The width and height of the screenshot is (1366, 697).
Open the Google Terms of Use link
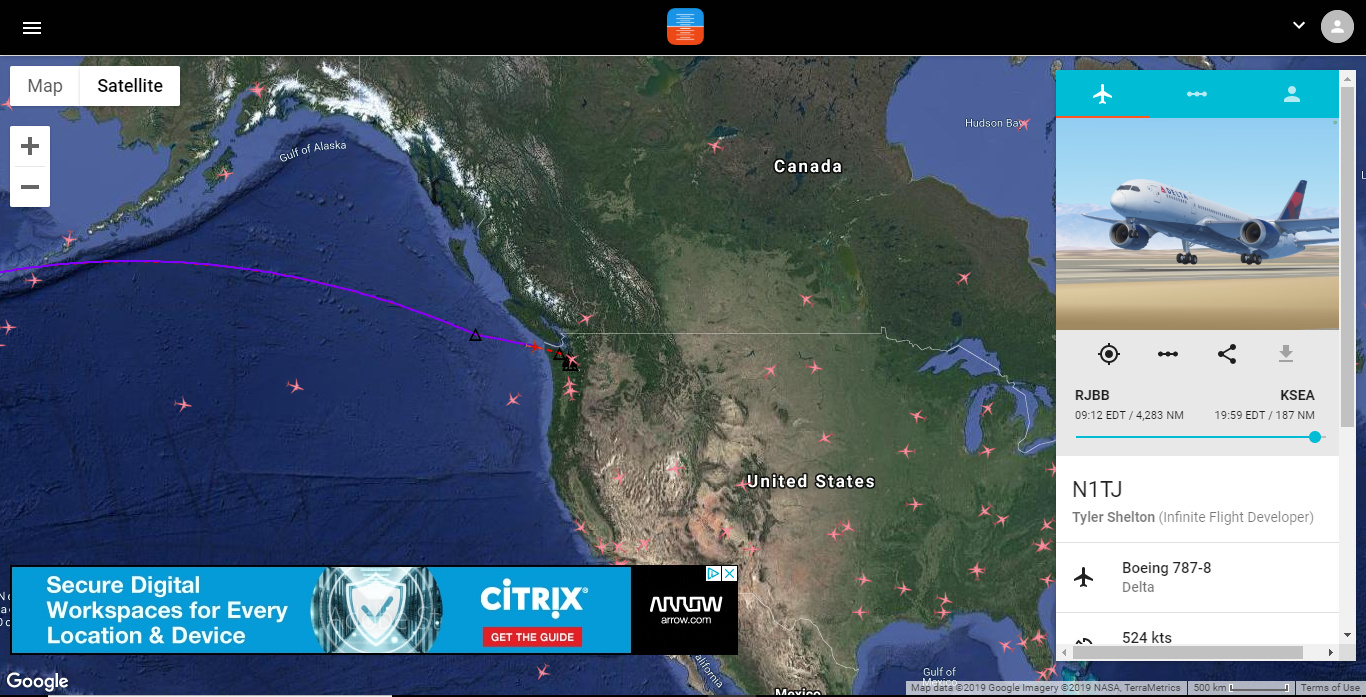[x=1330, y=688]
